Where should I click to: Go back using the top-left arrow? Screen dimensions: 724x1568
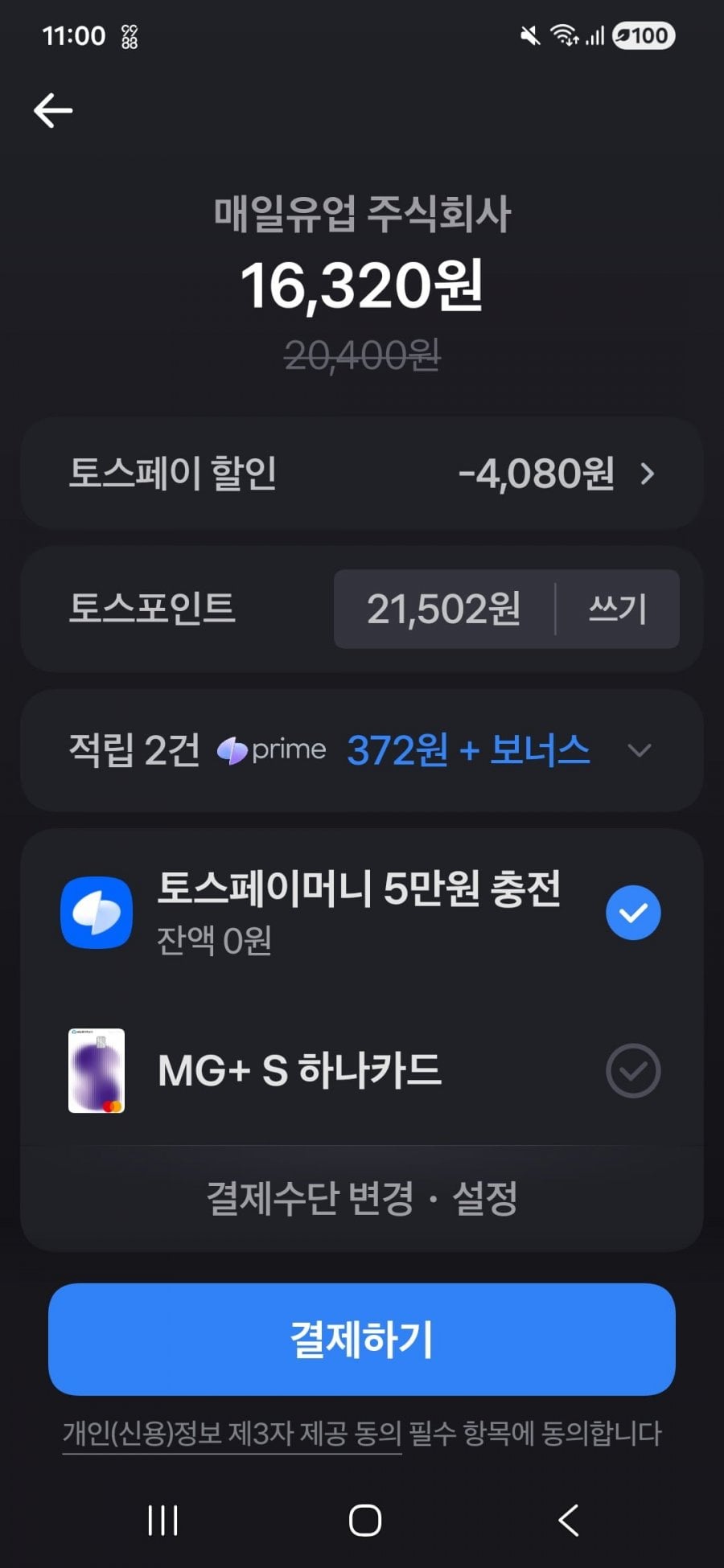coord(53,110)
